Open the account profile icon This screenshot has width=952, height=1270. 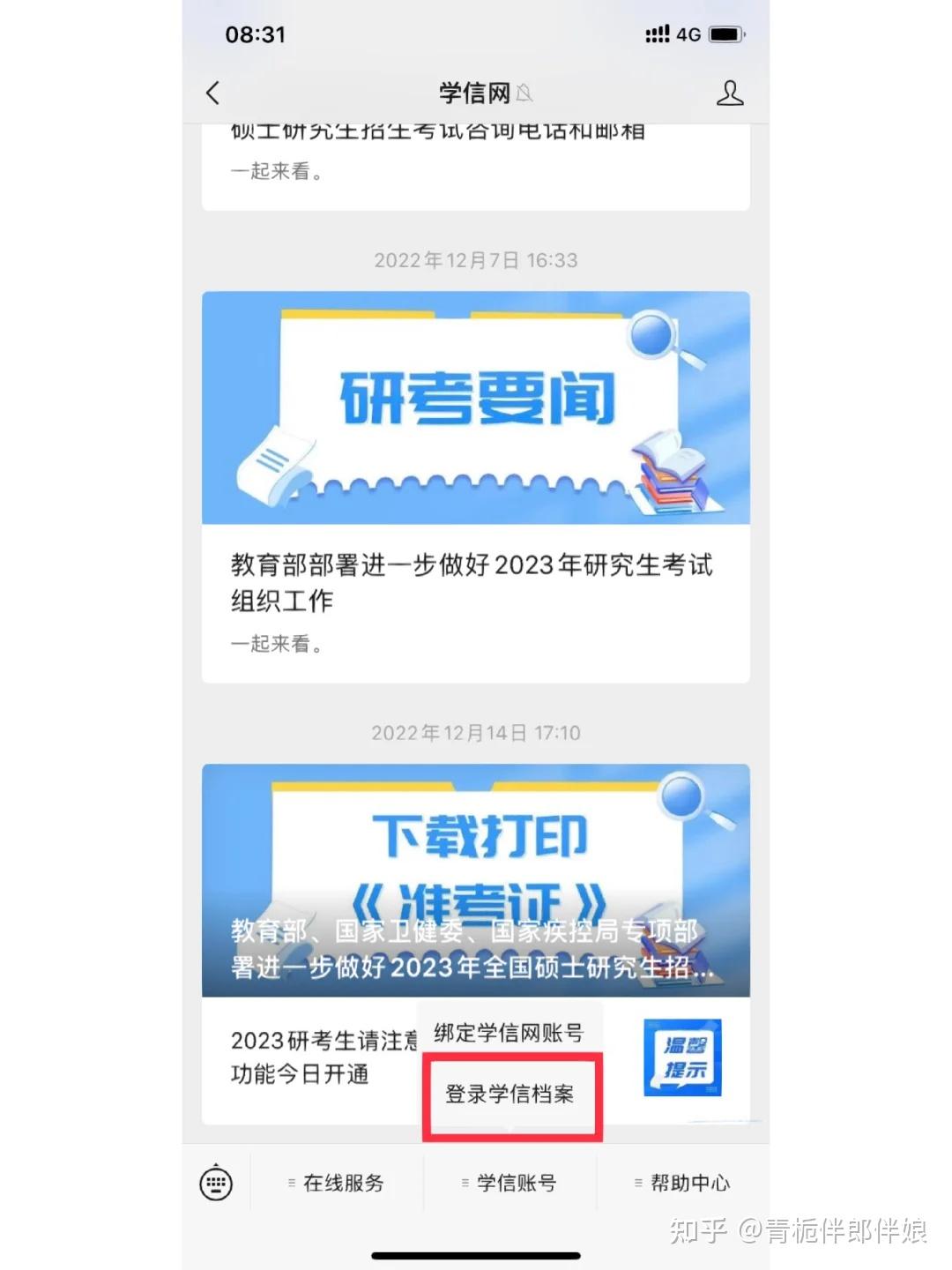(x=729, y=93)
